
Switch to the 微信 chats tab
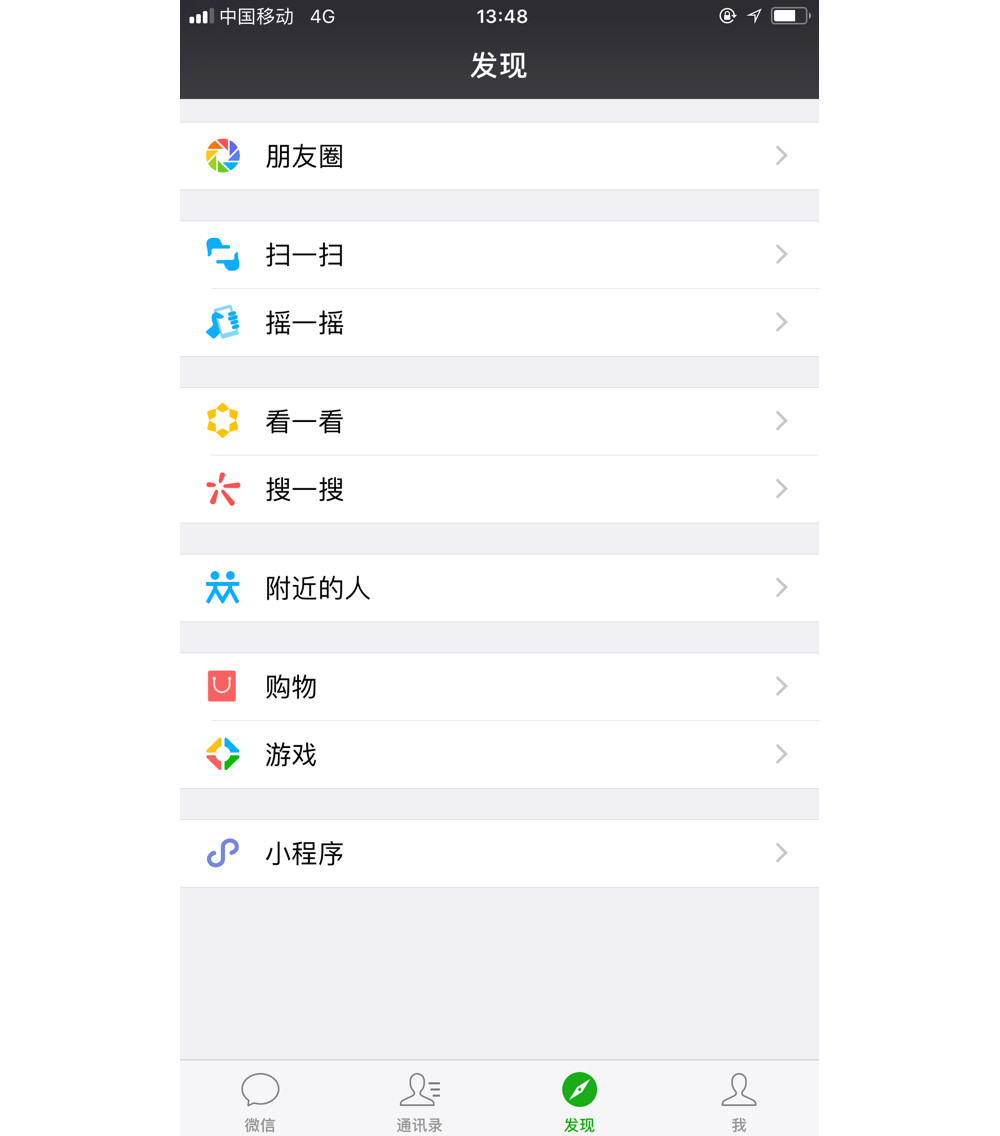[260, 1097]
